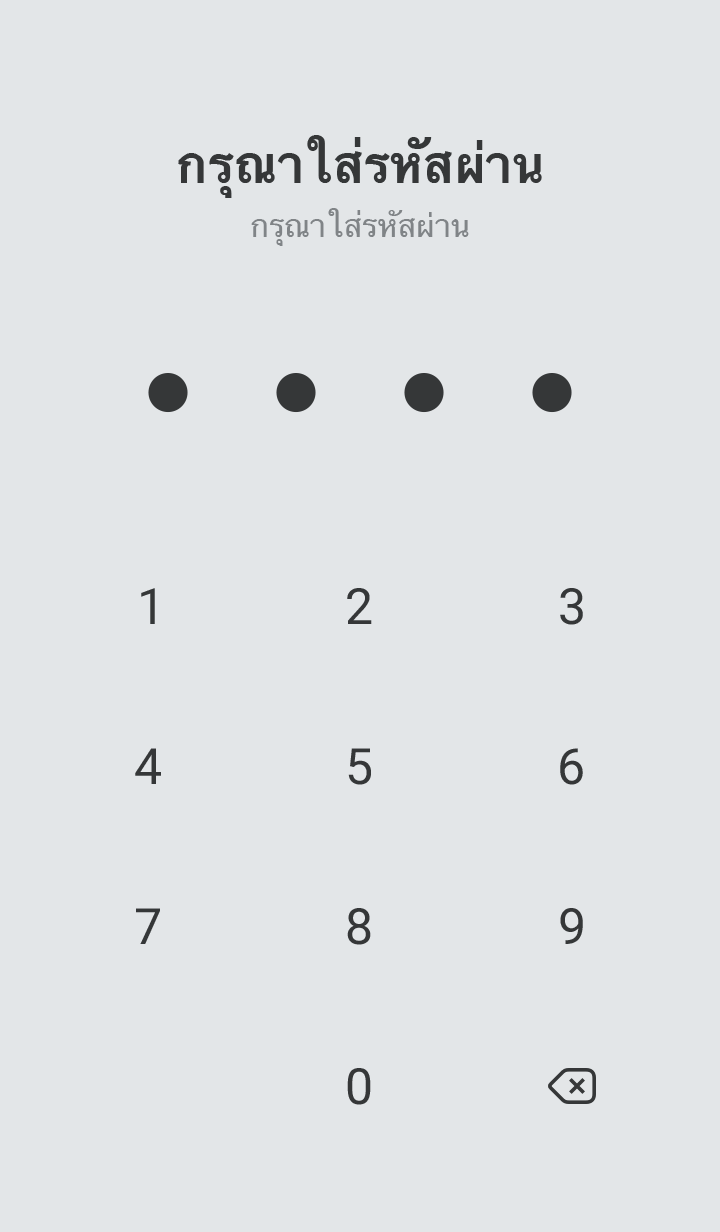Tap the empty area between title and dots
Viewport: 720px width, 1232px height.
(x=360, y=300)
